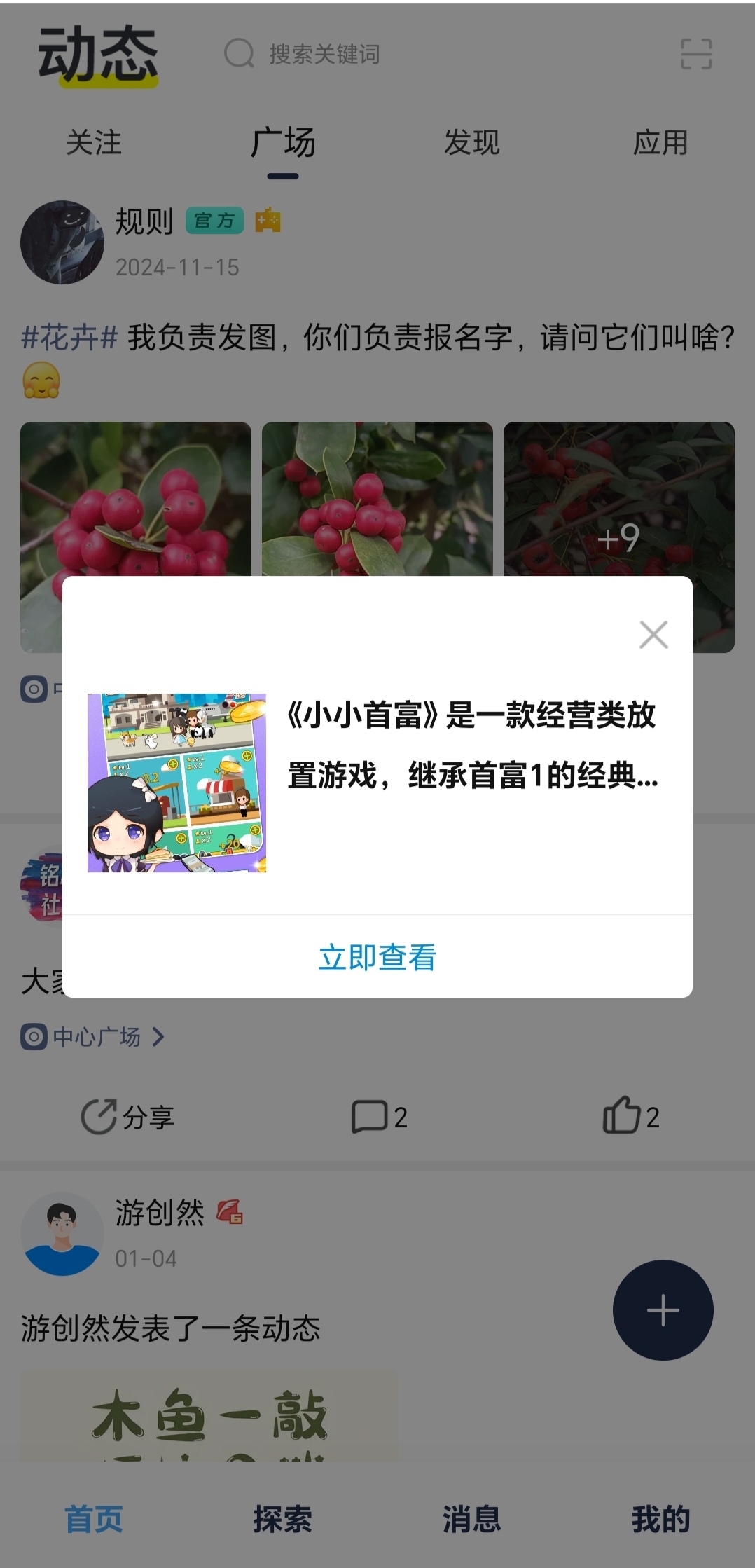This screenshot has height=1568, width=755.
Task: Like the post with 2 likes
Action: coord(630,1117)
